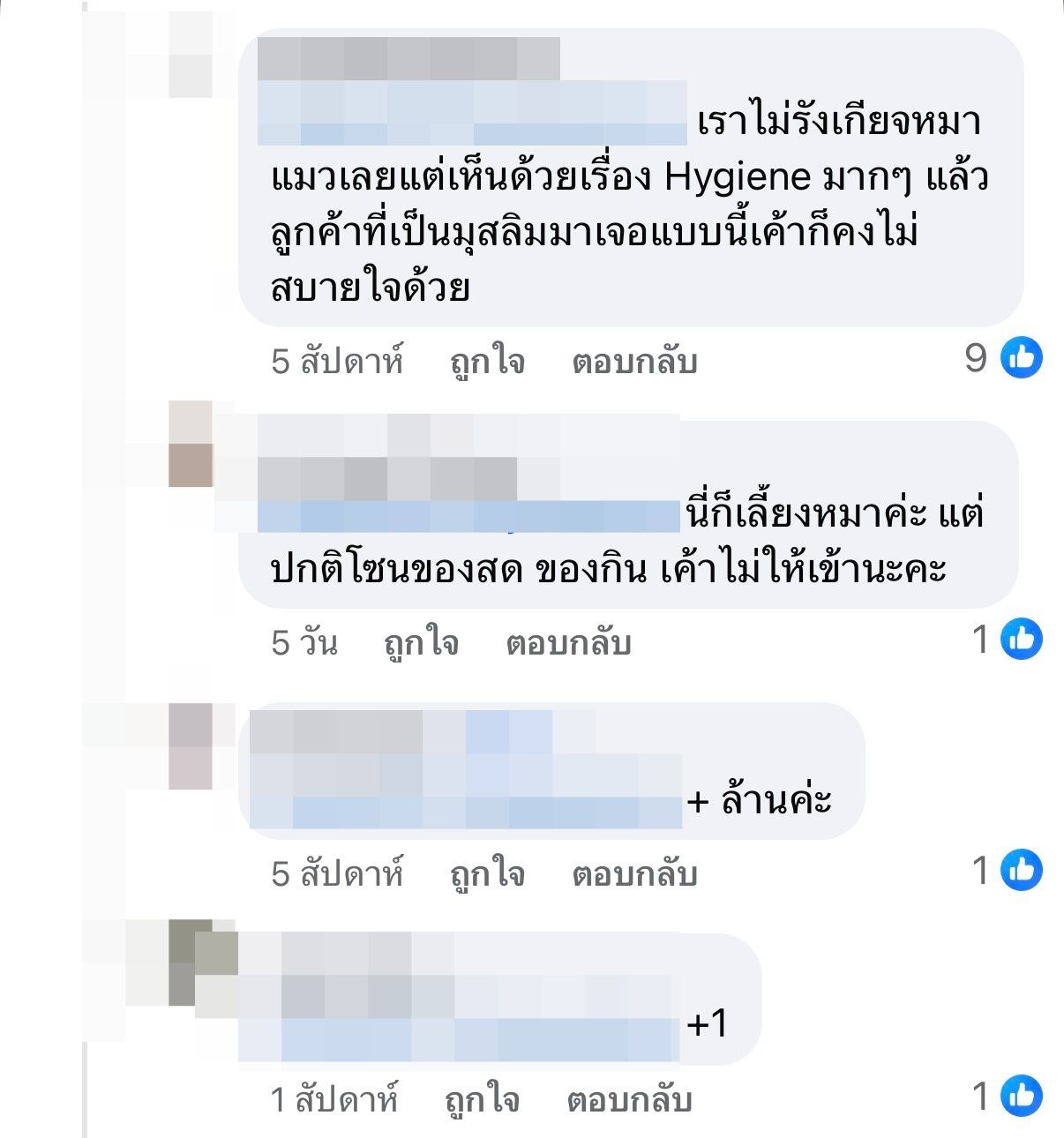Screen dimensions: 1064x1138
Task: Like the '+ ล้านค่ะ' comment
Action: 487,874
